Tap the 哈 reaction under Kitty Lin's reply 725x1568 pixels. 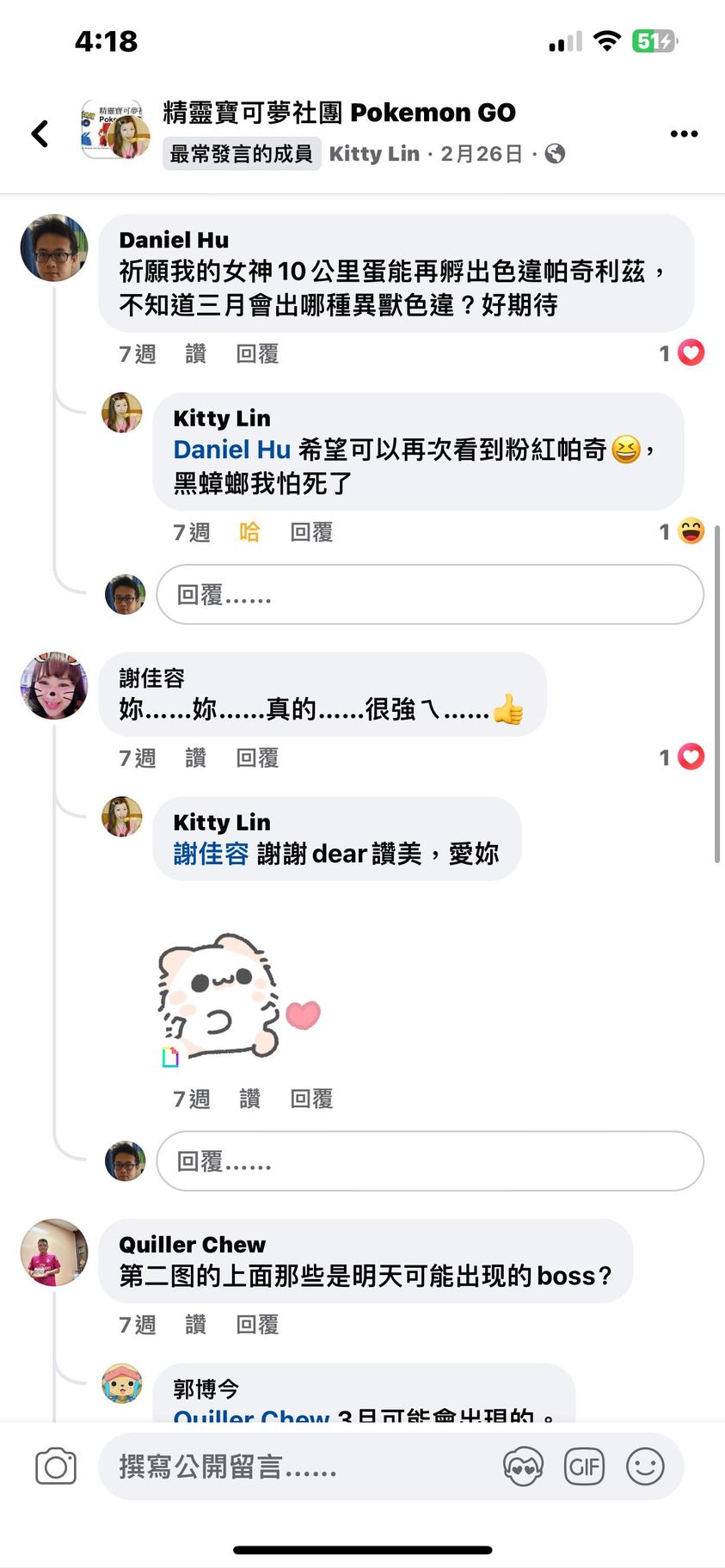249,533
